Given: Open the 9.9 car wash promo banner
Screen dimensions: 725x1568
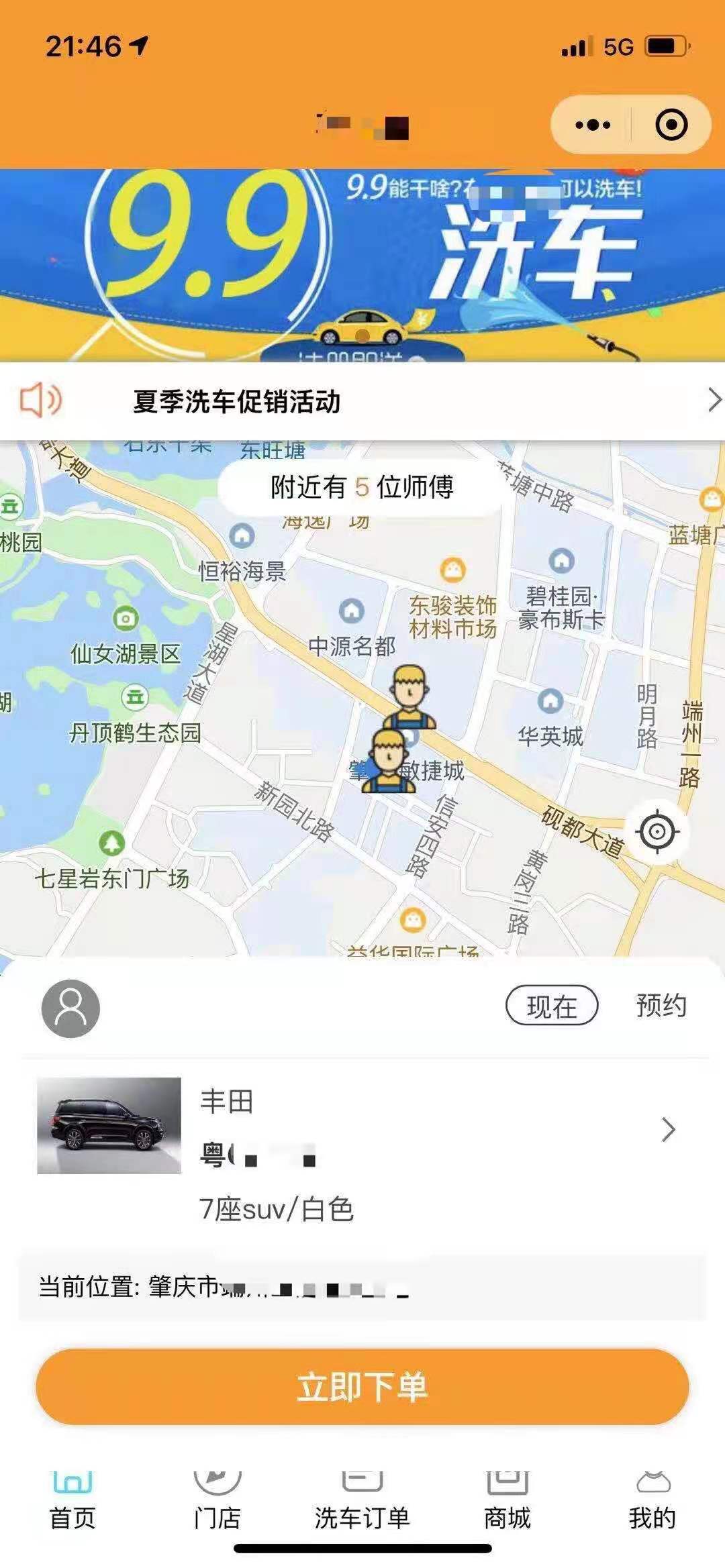Looking at the screenshot, I should coord(362,262).
